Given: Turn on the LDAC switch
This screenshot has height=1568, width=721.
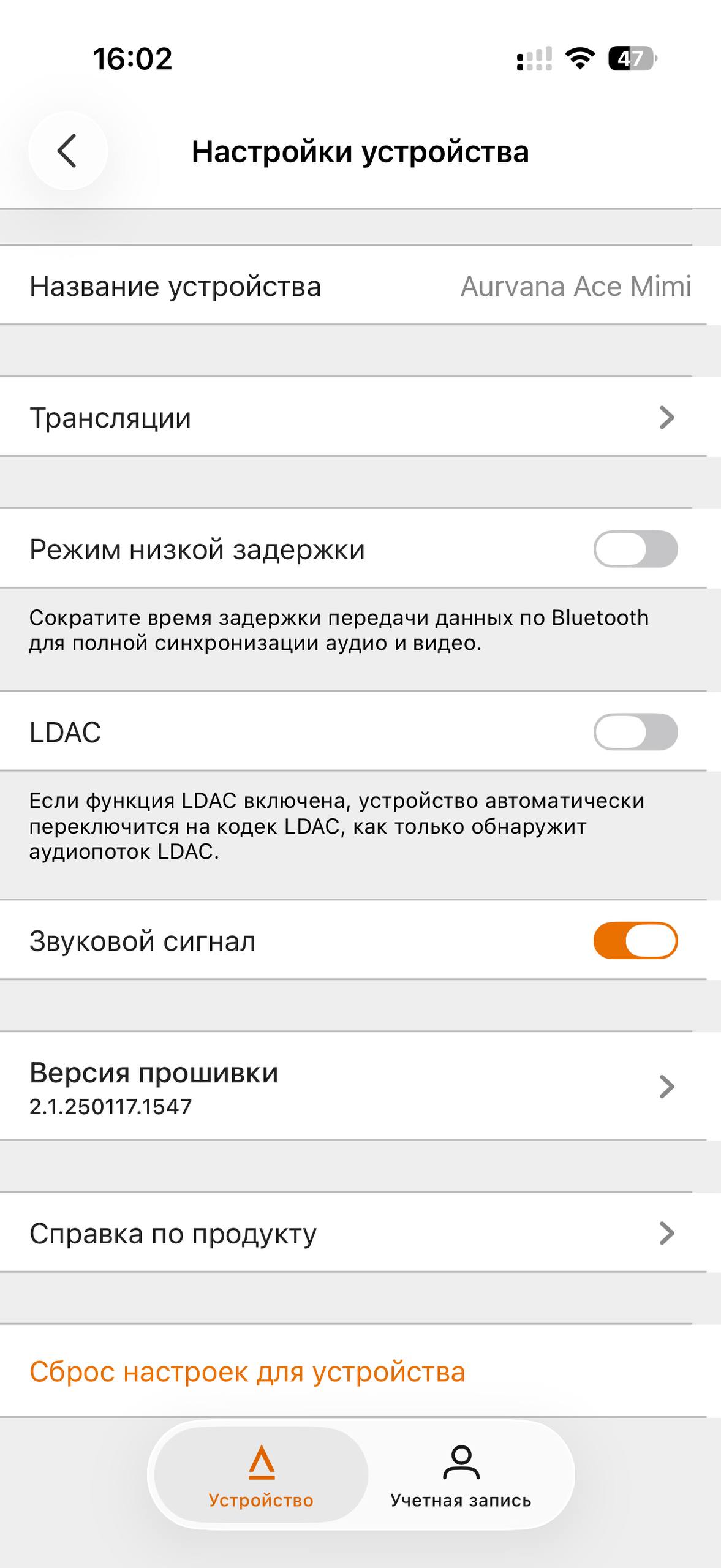Looking at the screenshot, I should point(635,732).
